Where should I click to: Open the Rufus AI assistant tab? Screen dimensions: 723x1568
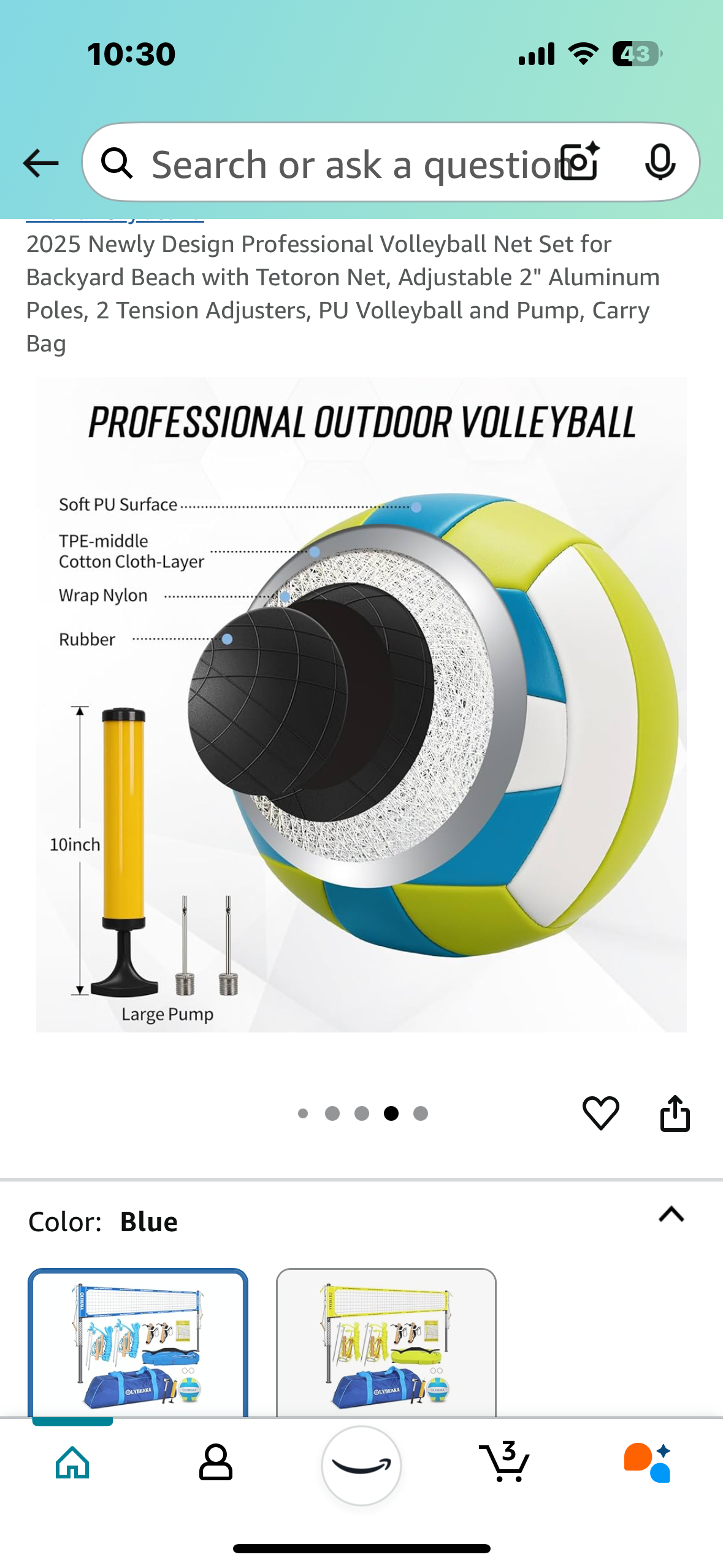648,1462
